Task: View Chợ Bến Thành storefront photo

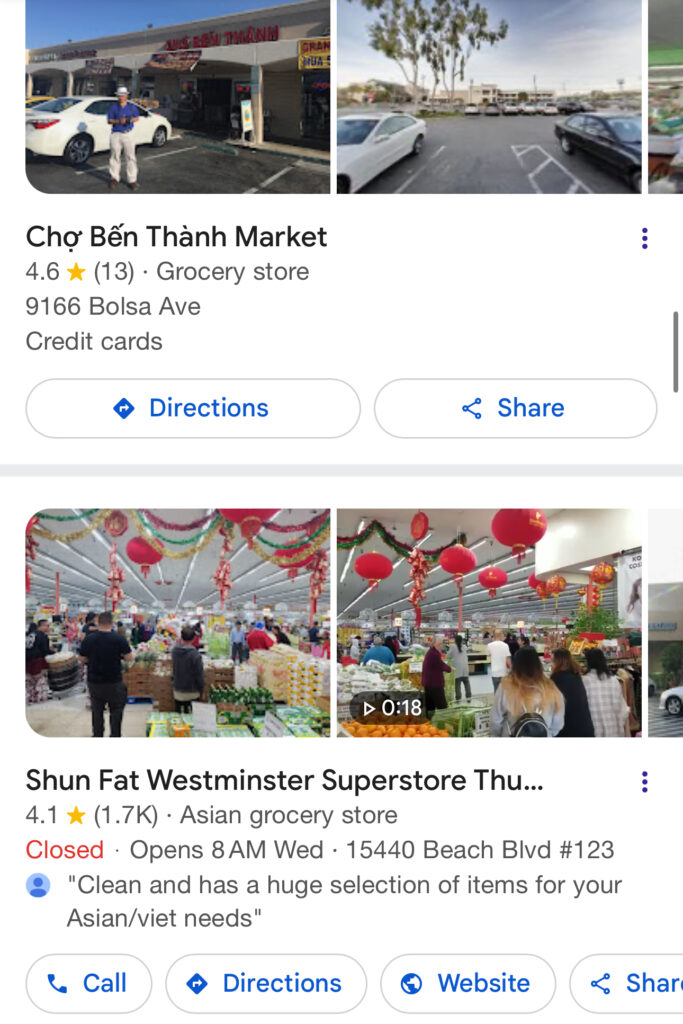Action: coord(177,96)
